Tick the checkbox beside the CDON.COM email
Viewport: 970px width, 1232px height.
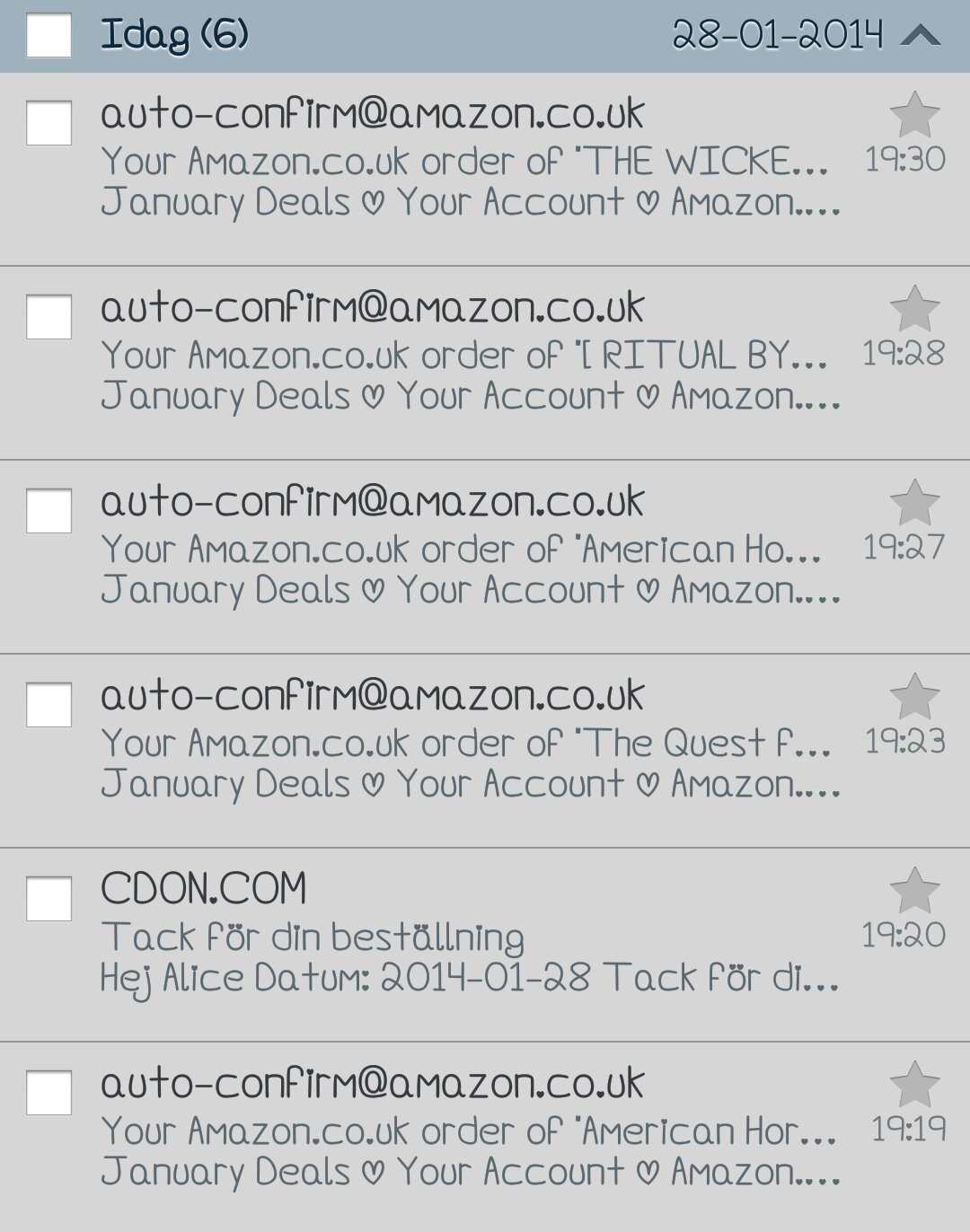[49, 899]
